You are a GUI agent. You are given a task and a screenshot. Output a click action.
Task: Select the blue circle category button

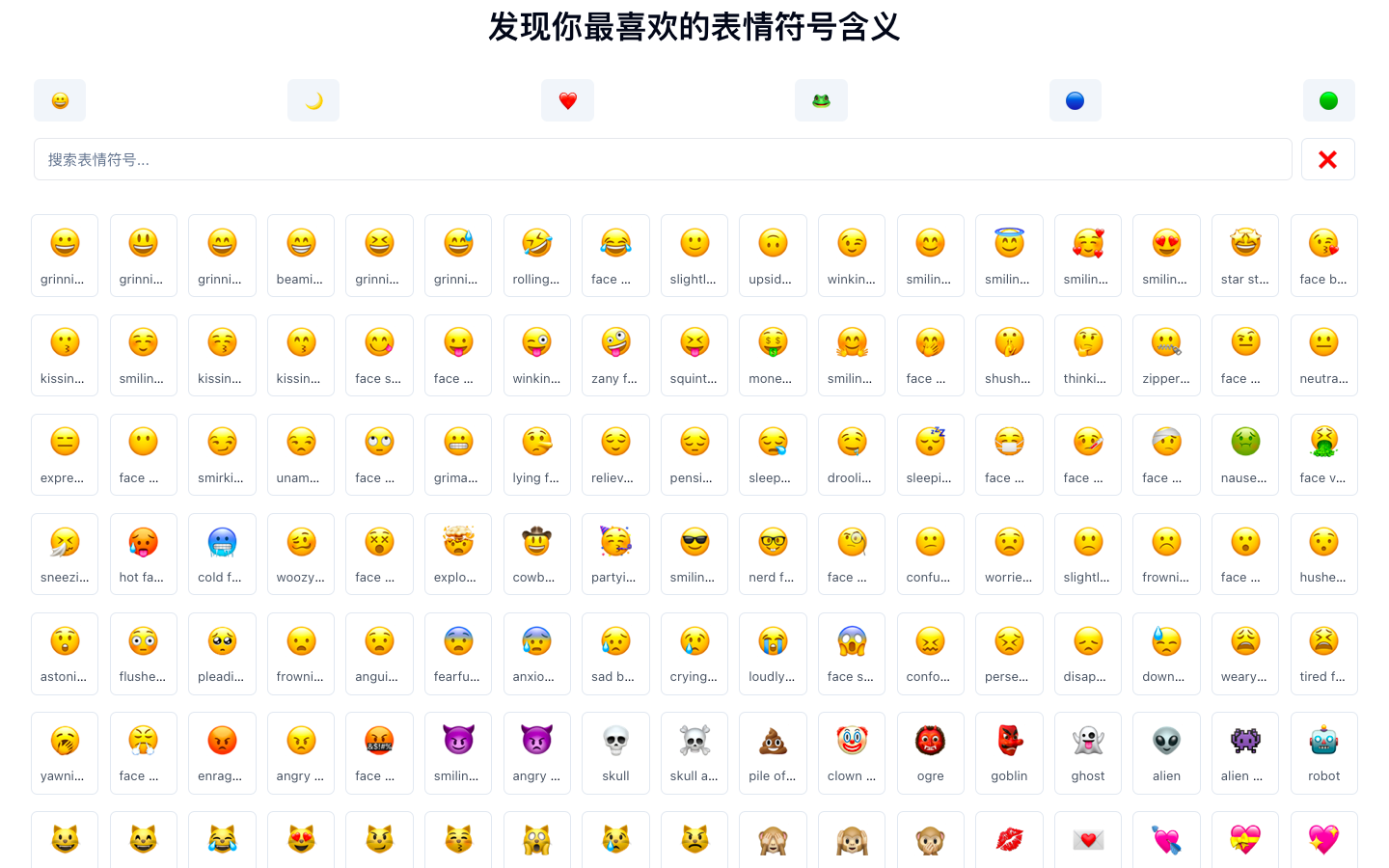coord(1075,100)
